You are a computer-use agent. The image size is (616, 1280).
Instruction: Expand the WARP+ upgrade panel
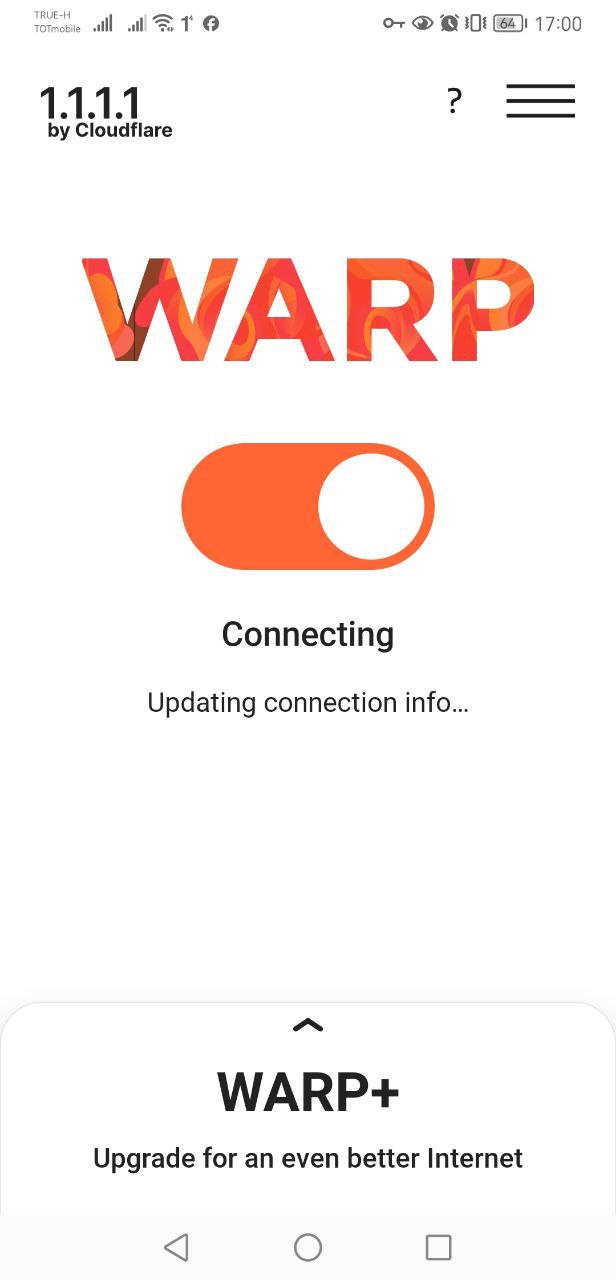point(308,1024)
